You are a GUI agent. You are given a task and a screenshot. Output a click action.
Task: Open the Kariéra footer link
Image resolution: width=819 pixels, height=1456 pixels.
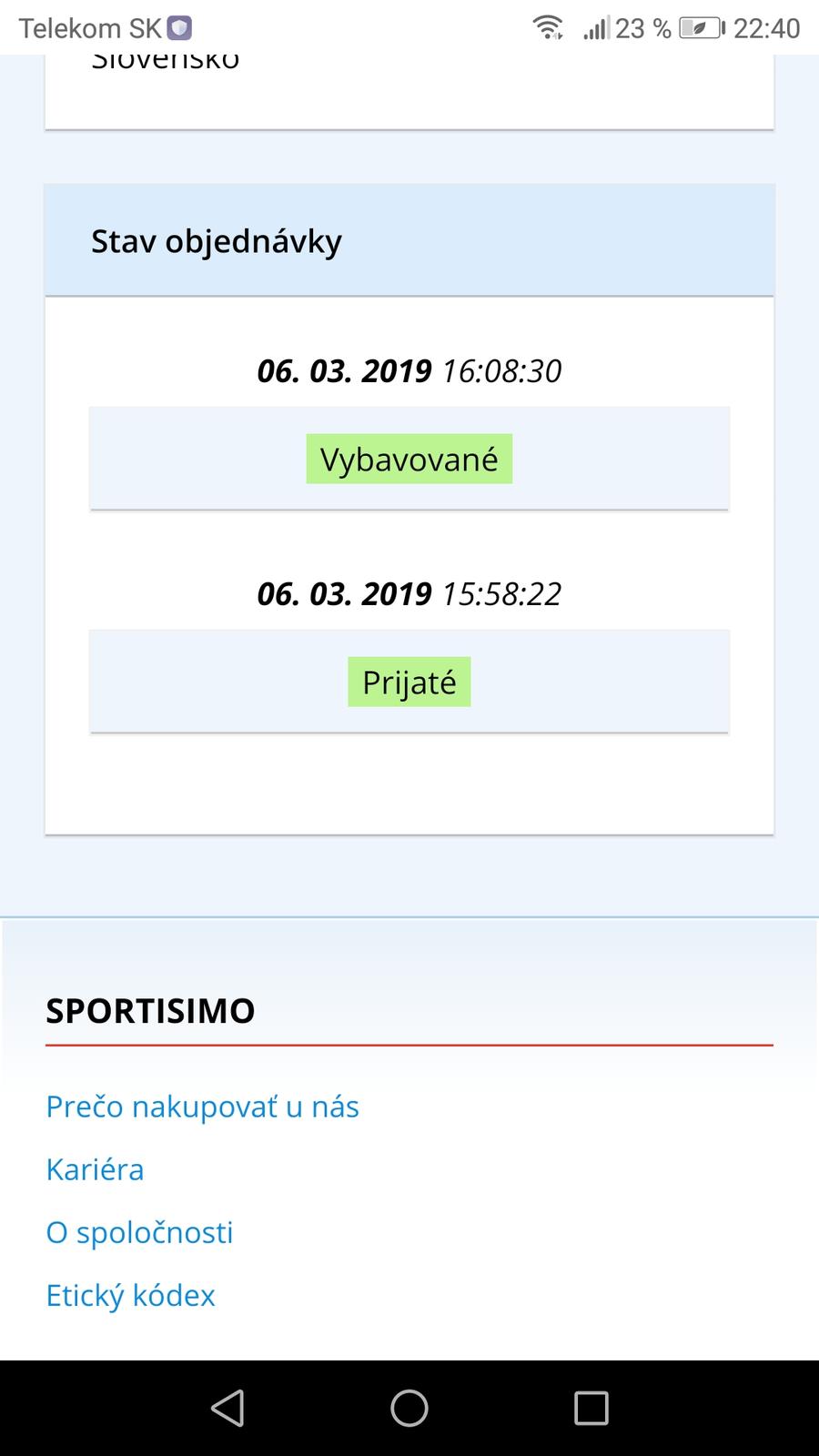tap(95, 1169)
